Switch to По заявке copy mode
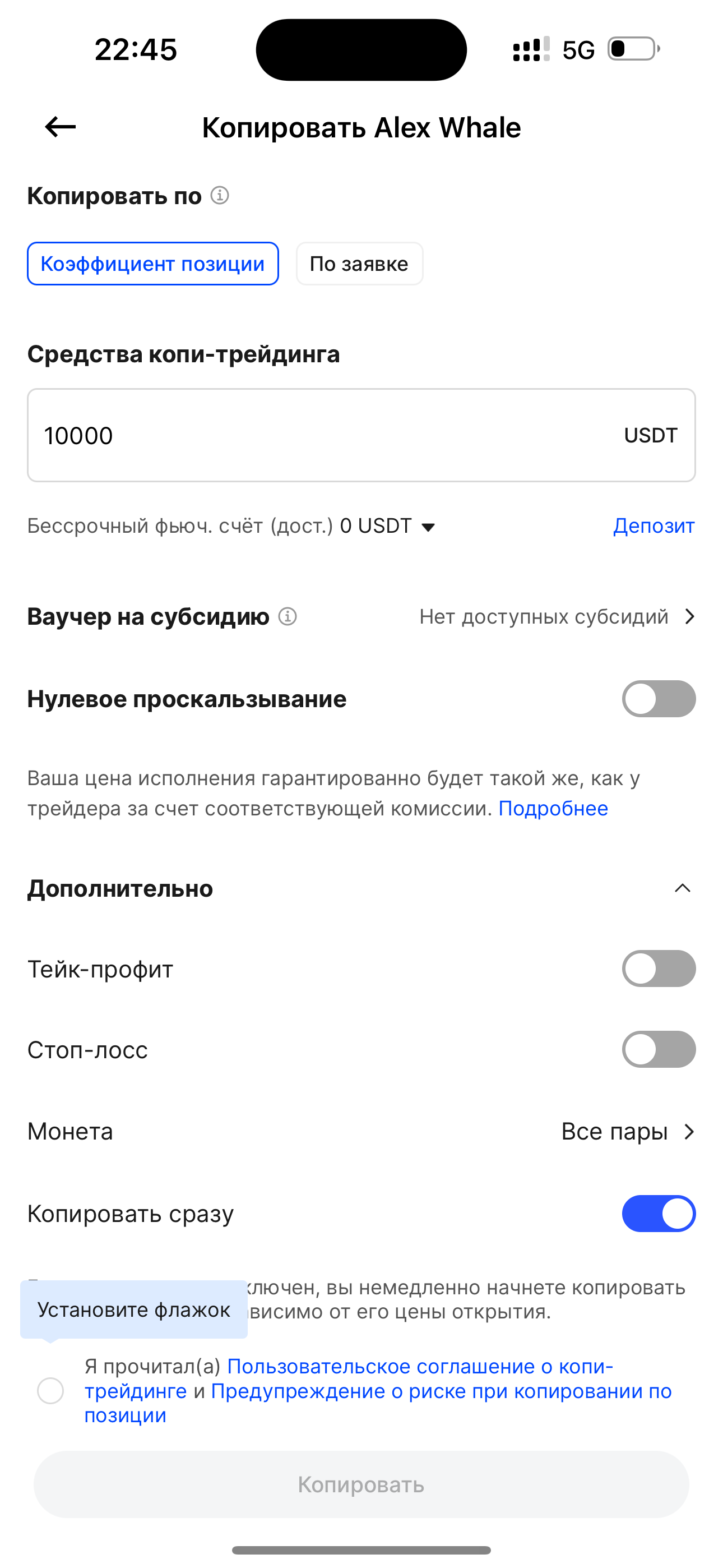Screen dimensions: 723x1568 click(359, 264)
